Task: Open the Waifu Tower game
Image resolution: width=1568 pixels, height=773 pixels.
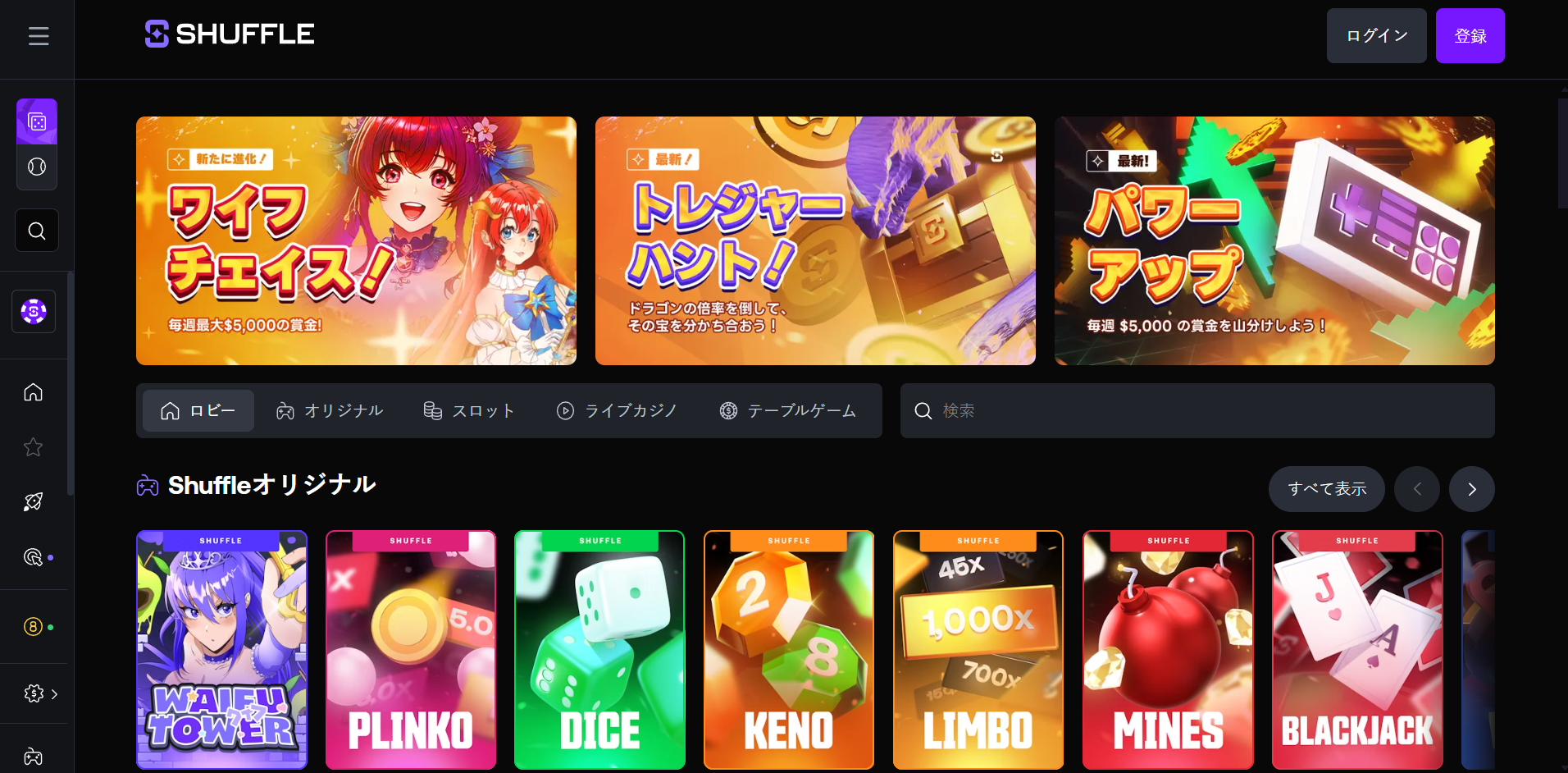Action: tap(221, 650)
